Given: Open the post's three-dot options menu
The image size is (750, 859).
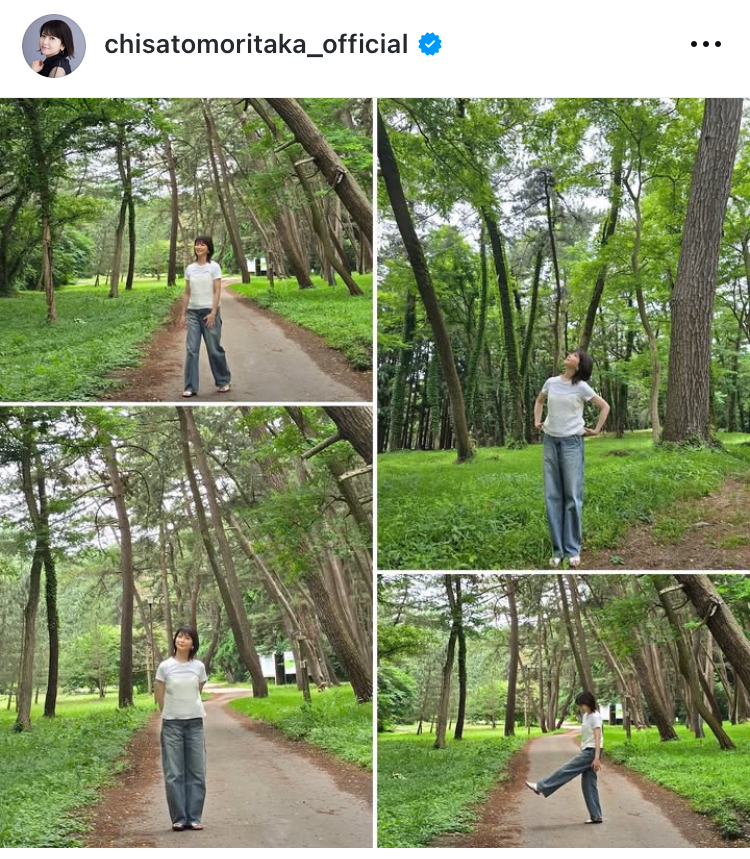Looking at the screenshot, I should pyautogui.click(x=705, y=44).
